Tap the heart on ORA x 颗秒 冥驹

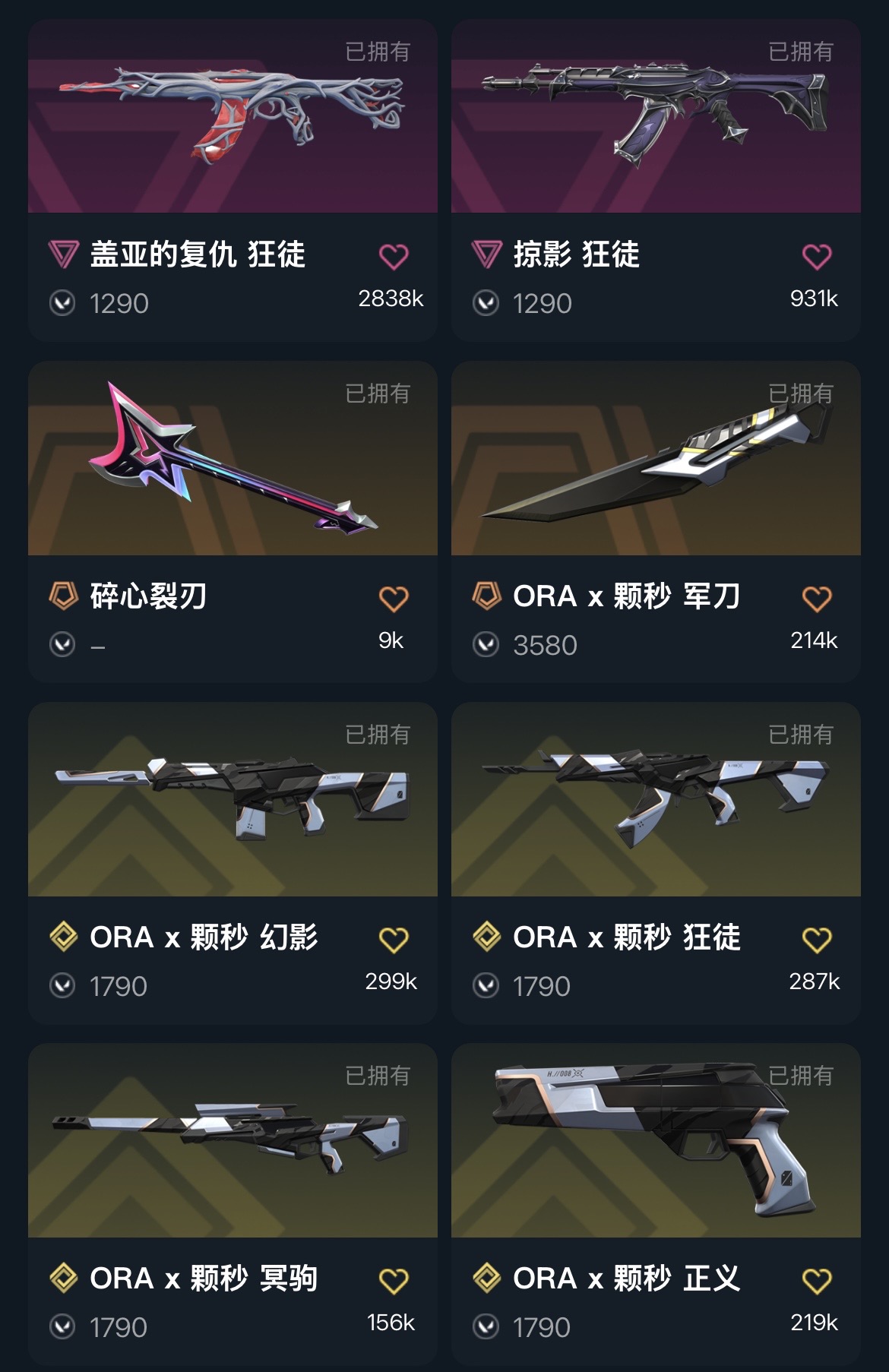pos(394,1281)
